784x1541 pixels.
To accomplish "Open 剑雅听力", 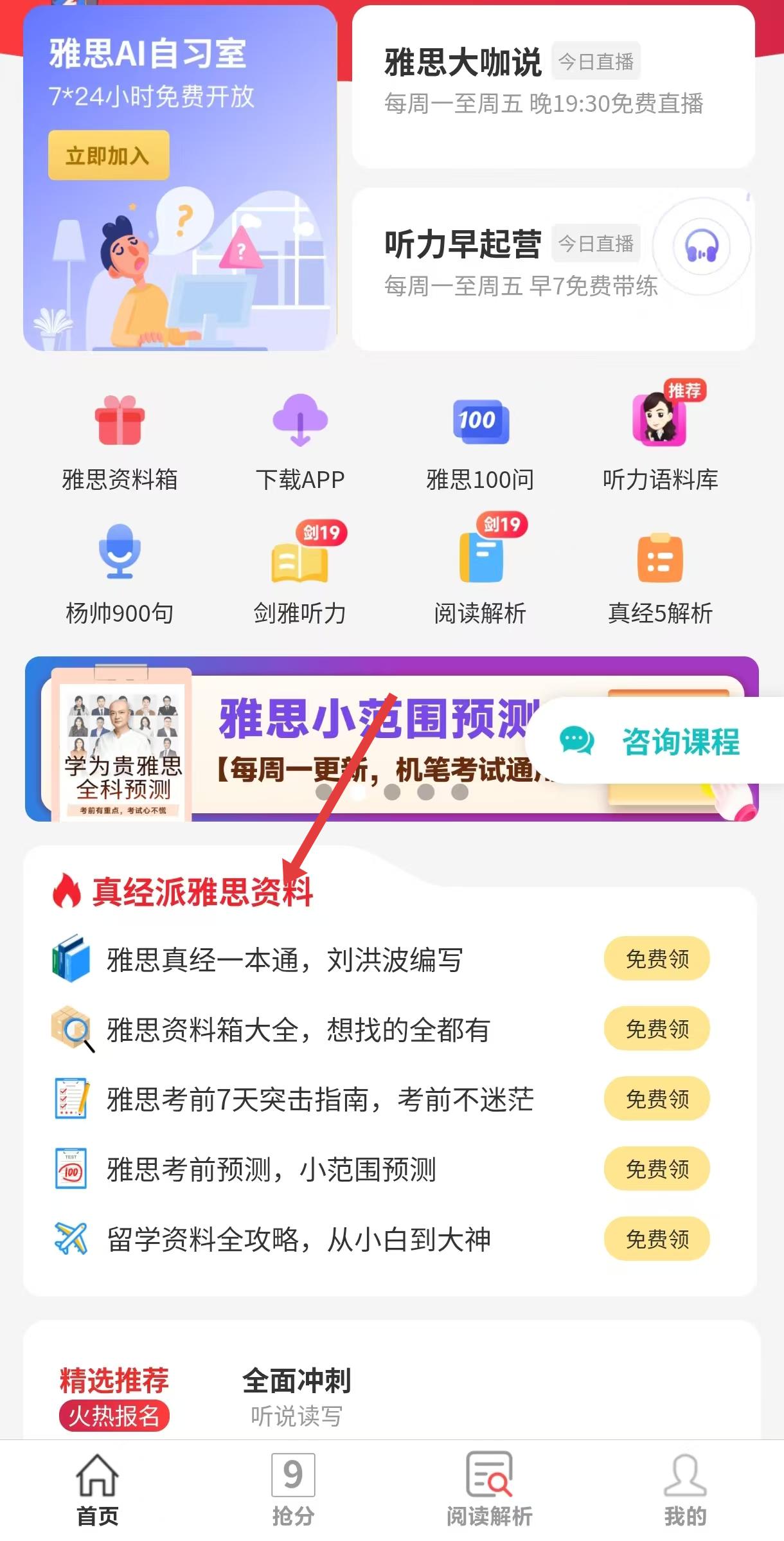I will click(x=300, y=574).
